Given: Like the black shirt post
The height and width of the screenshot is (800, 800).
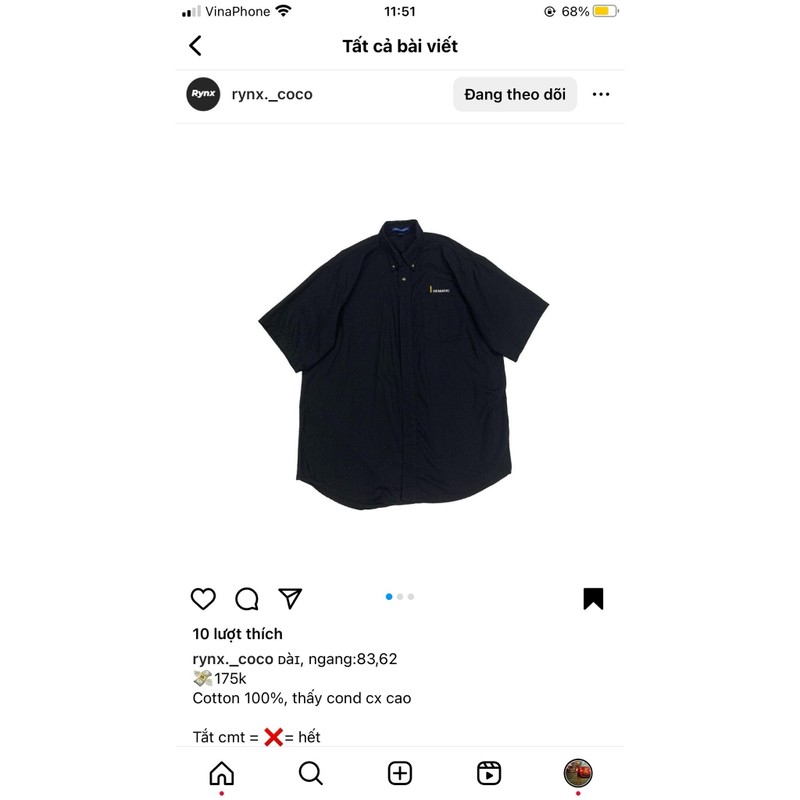Looking at the screenshot, I should (x=203, y=599).
